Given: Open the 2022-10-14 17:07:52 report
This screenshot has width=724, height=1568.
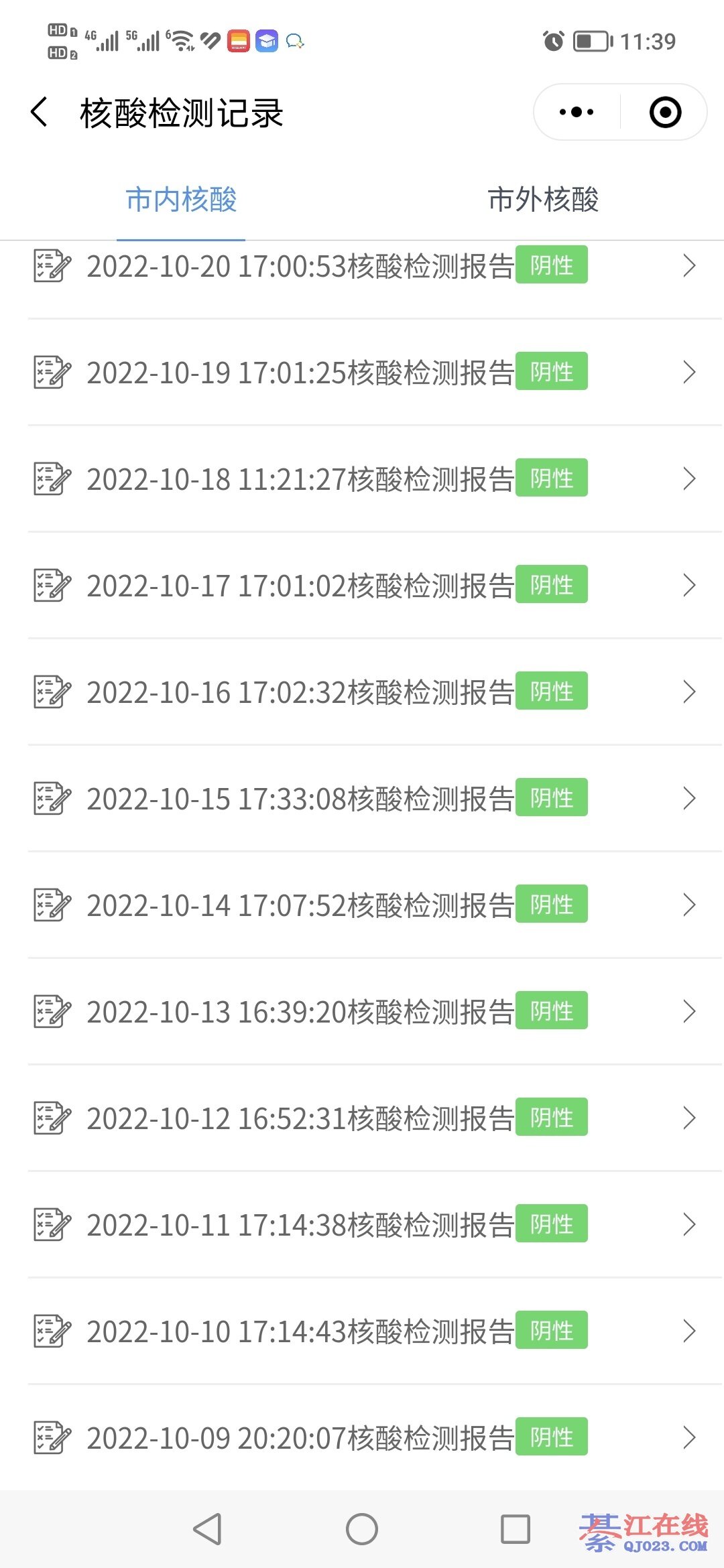Looking at the screenshot, I should click(x=362, y=905).
